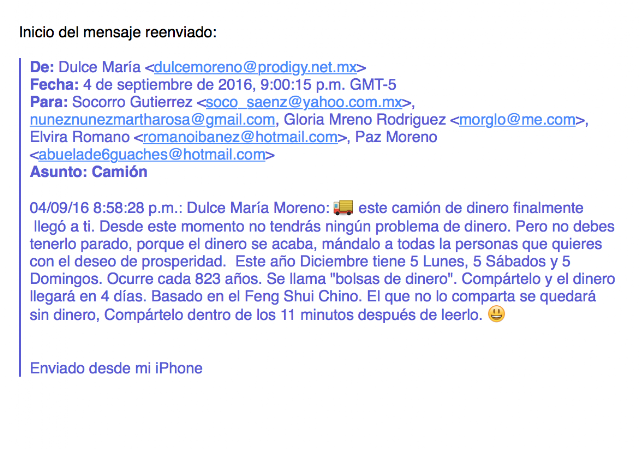Open the dulcemoreno@prodigy.net.mx email link
Screen dimensions: 640x450
[x=256, y=67]
